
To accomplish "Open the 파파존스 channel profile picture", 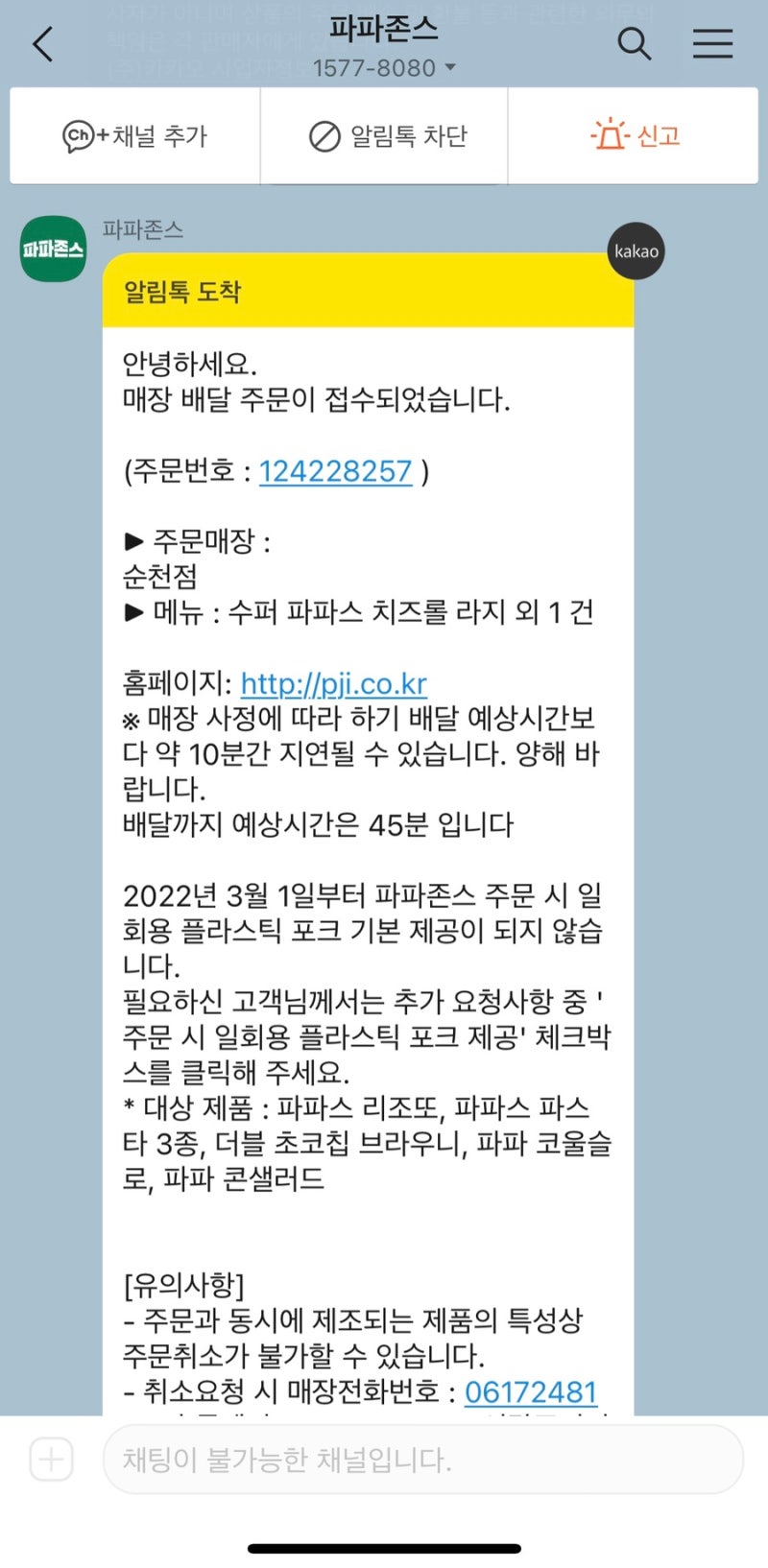I will pyautogui.click(x=52, y=249).
